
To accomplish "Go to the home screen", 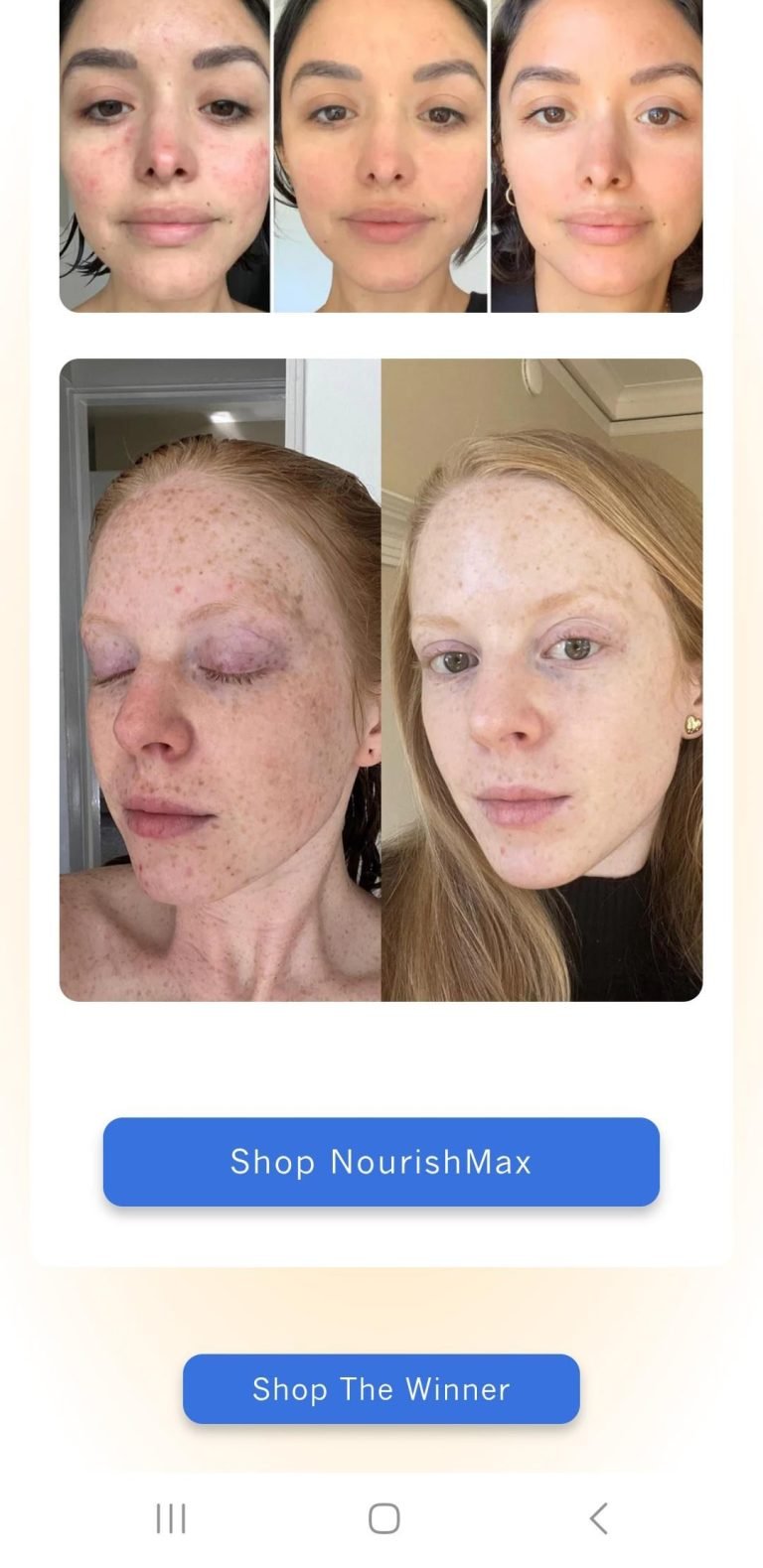I will click(383, 1518).
